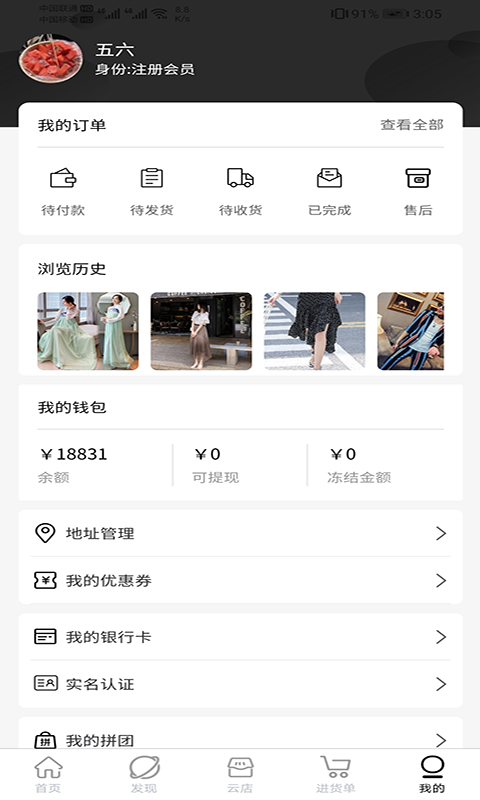The height and width of the screenshot is (800, 480).
Task: Switch to the 发现 discover tab
Action: (x=144, y=774)
